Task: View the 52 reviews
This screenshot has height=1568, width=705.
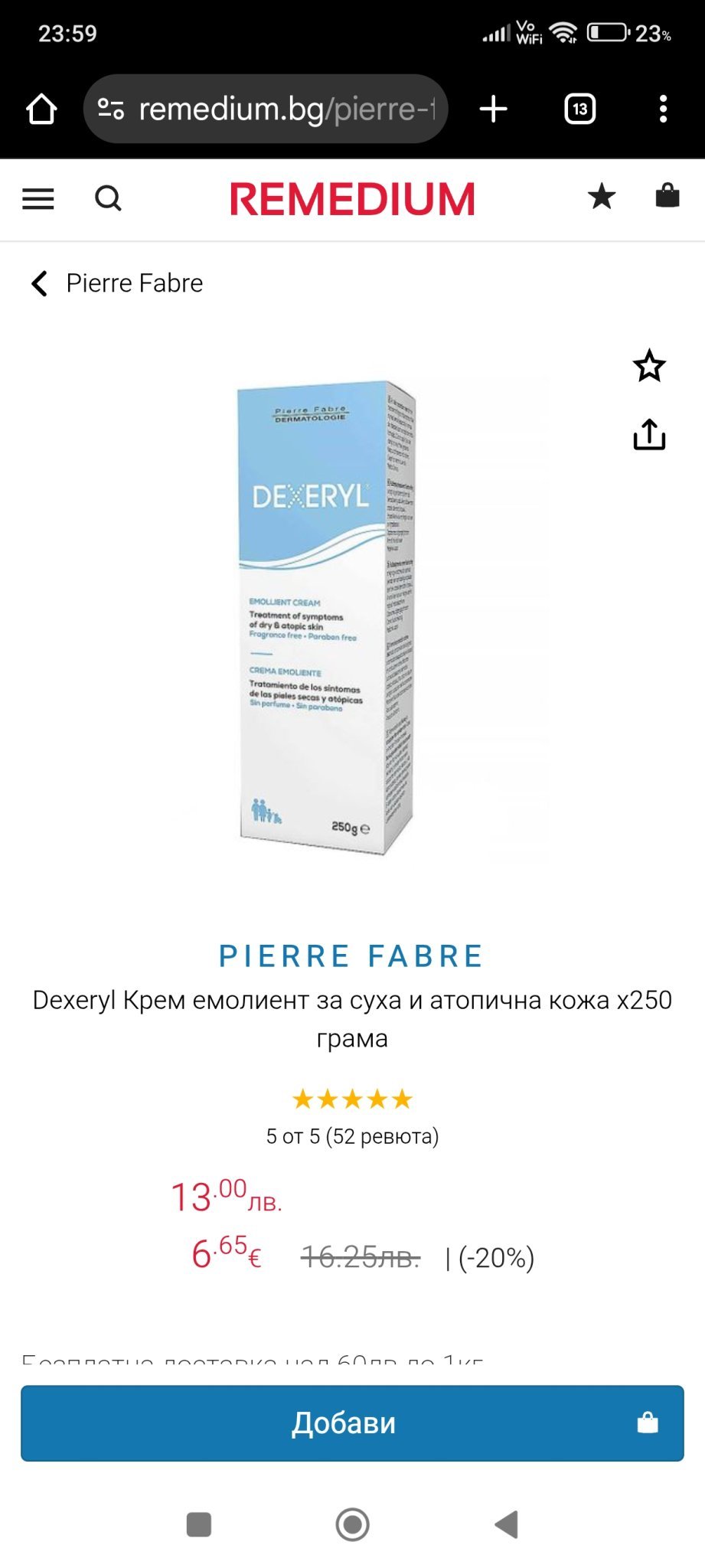Action: pos(352,1136)
